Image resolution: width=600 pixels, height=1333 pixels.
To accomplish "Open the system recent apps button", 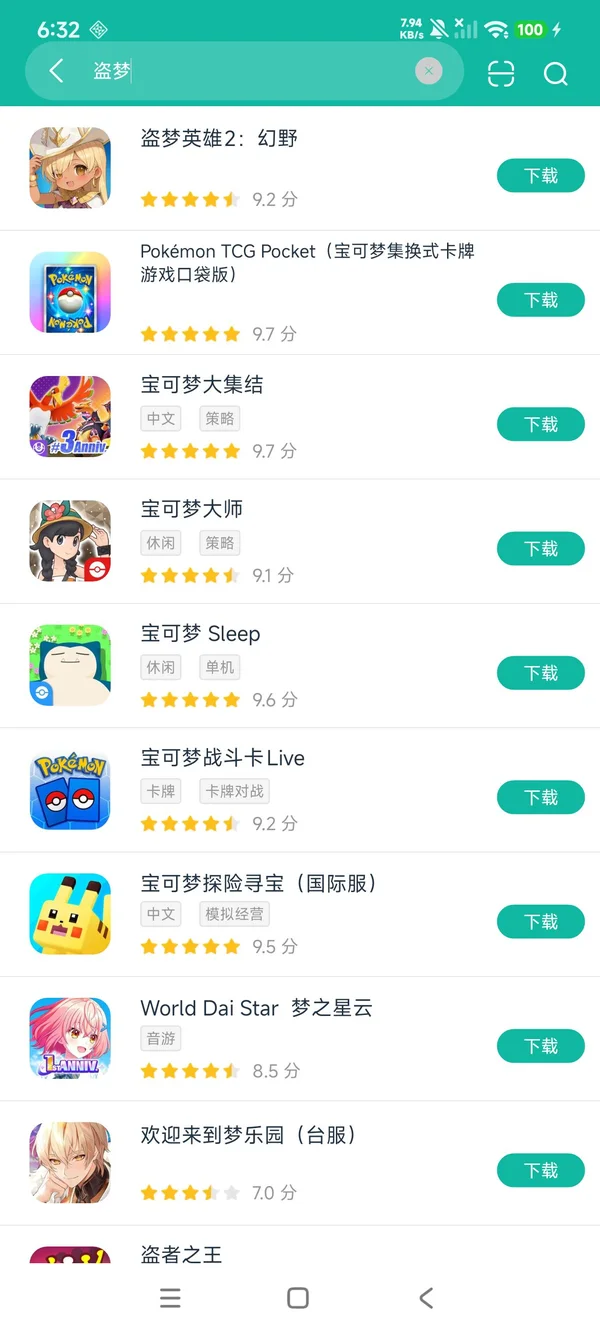I will [x=171, y=1297].
